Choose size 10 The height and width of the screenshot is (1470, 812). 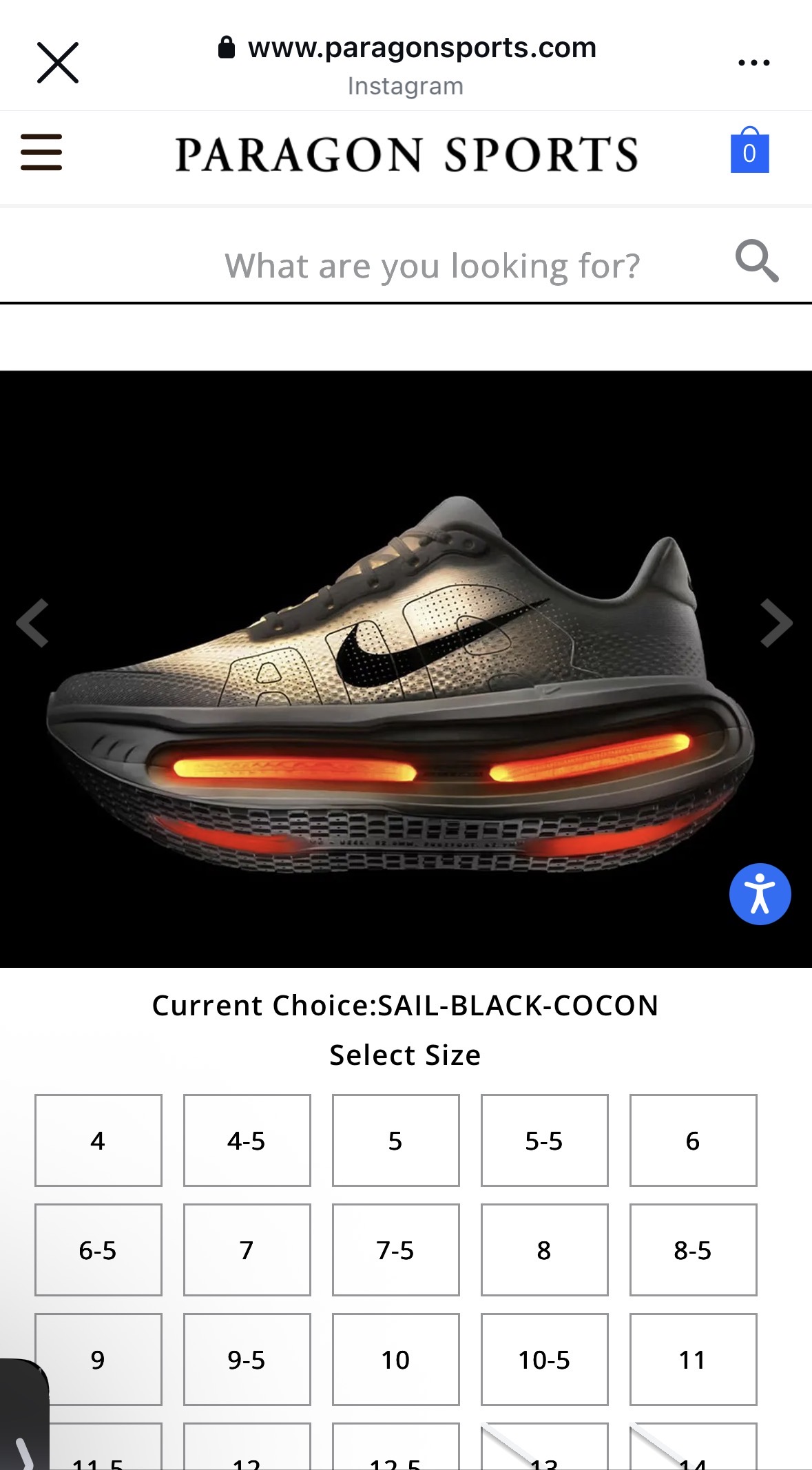pyautogui.click(x=396, y=1359)
